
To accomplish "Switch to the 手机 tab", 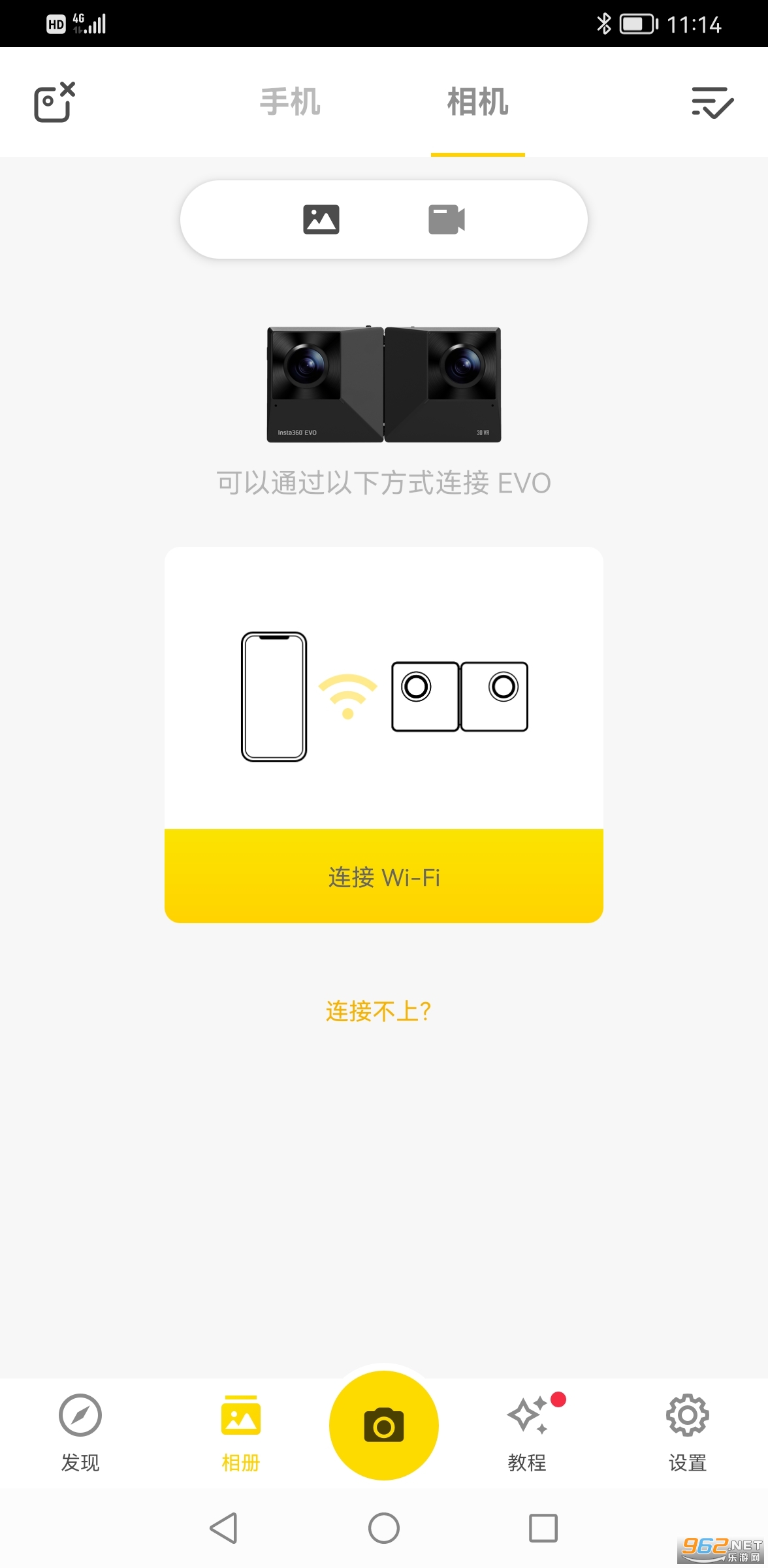I will [290, 103].
